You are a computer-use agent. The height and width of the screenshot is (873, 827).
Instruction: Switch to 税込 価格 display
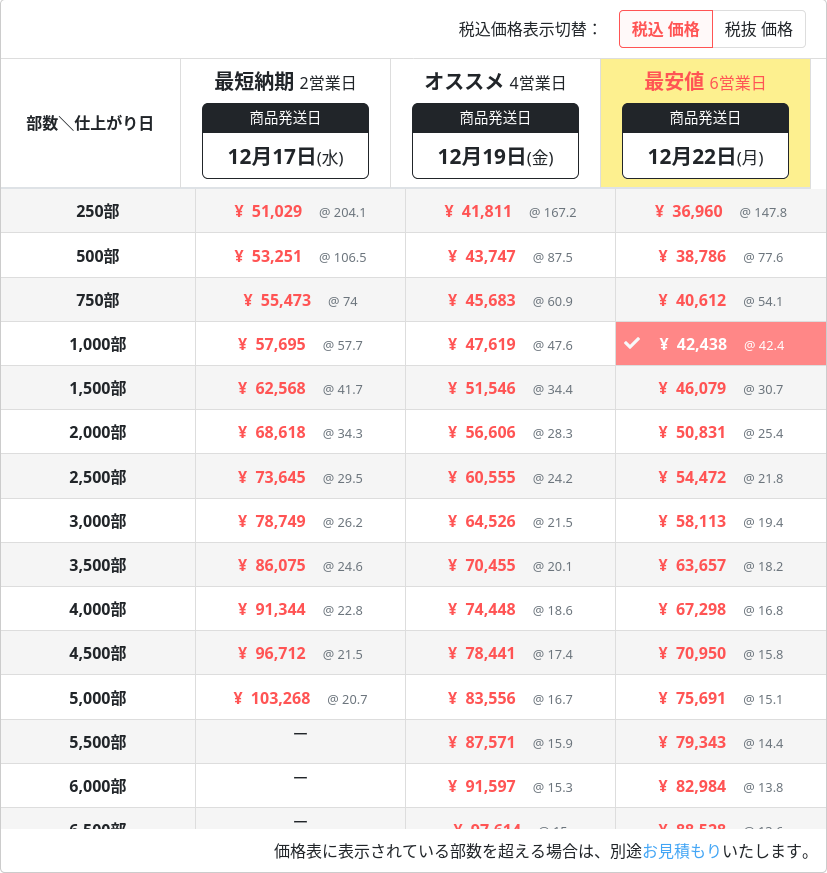point(665,29)
